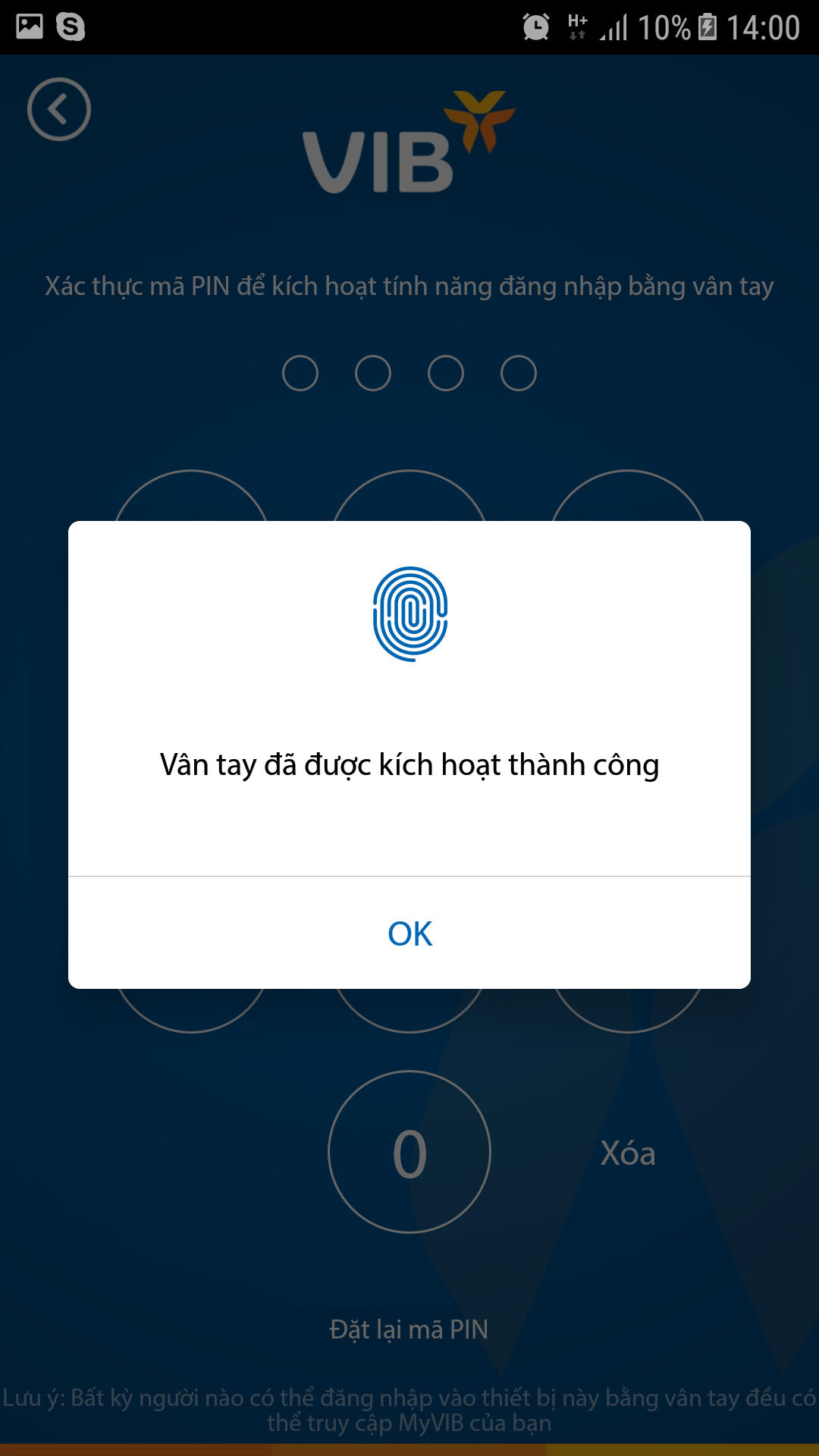Screen dimensions: 819x1456
Task: Tap the 0 key on the PIN pad
Action: (x=409, y=1153)
